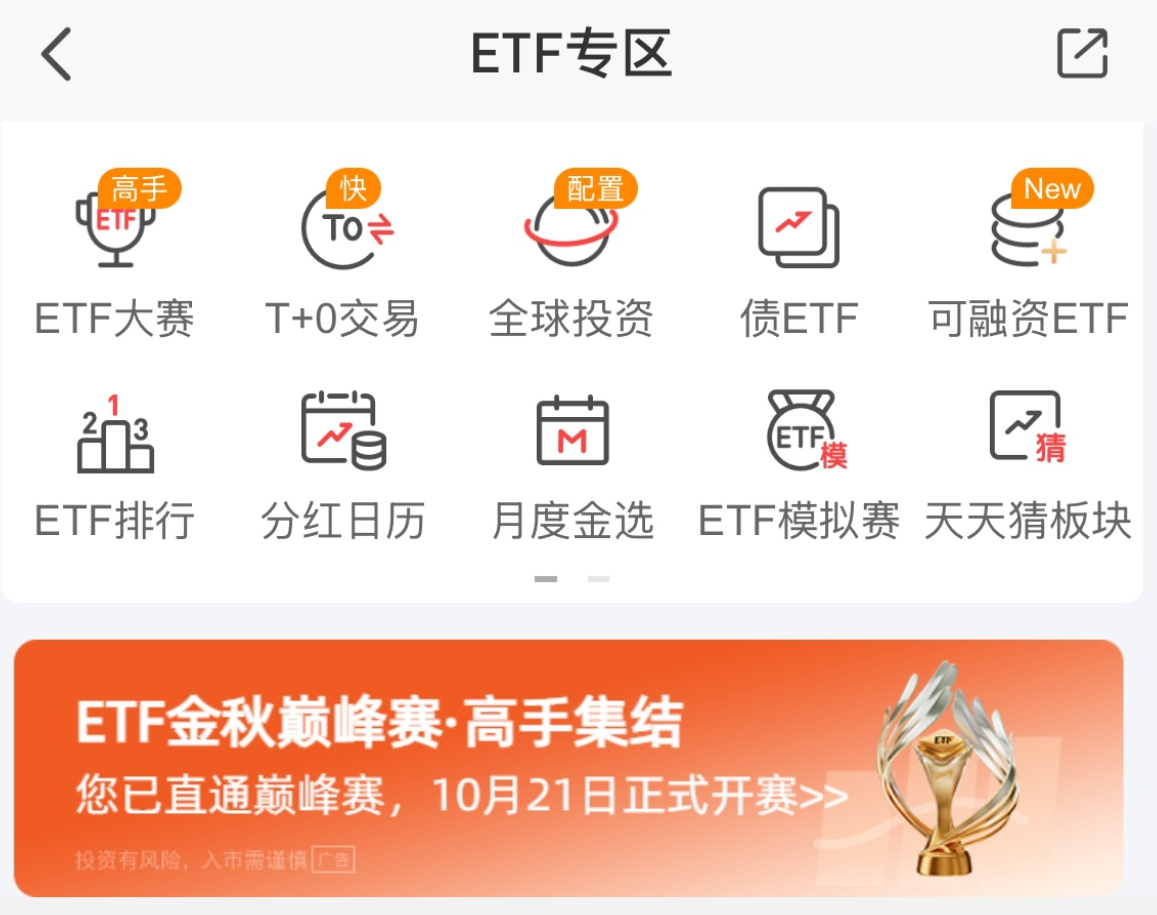The image size is (1157, 915).
Task: Open 分红日历 calendar
Action: click(343, 462)
